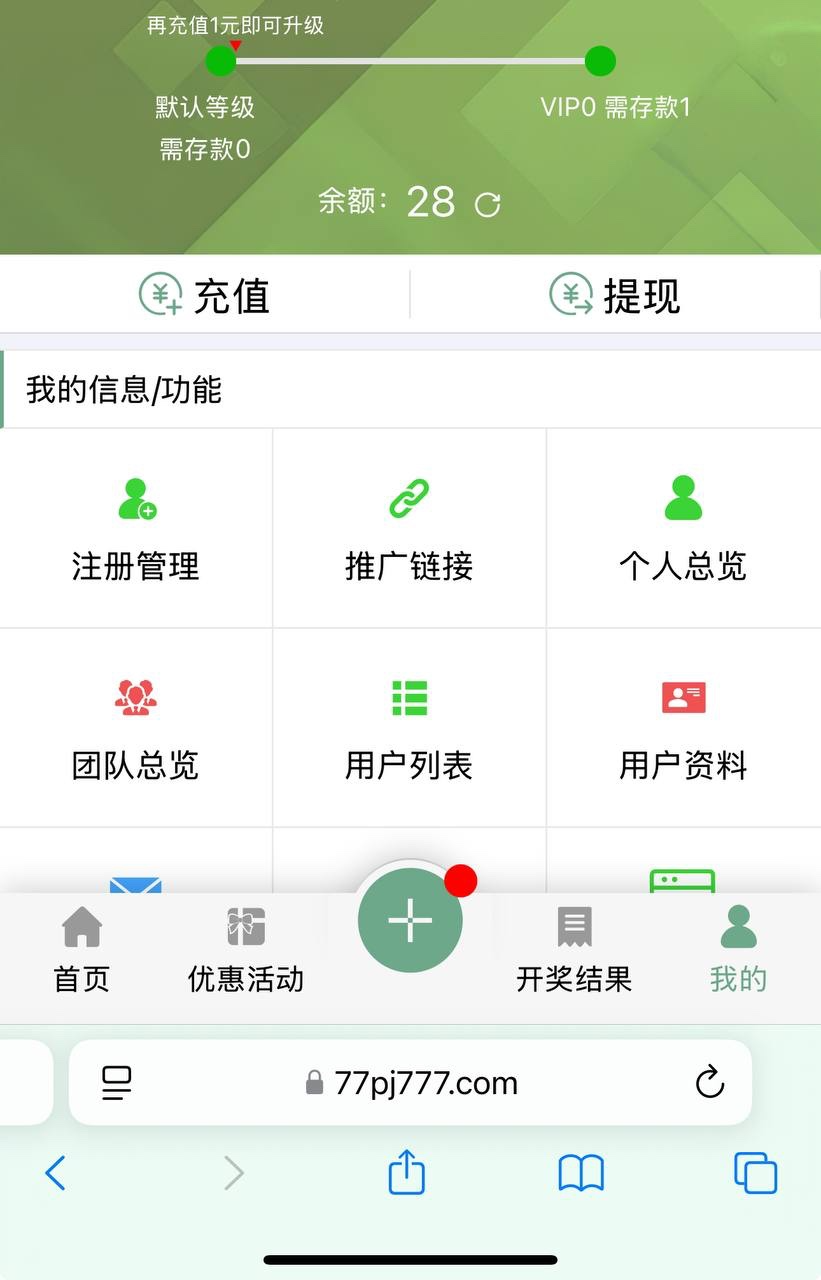Select the 我的 profile tab
Viewport: 821px width, 1280px height.
738,950
